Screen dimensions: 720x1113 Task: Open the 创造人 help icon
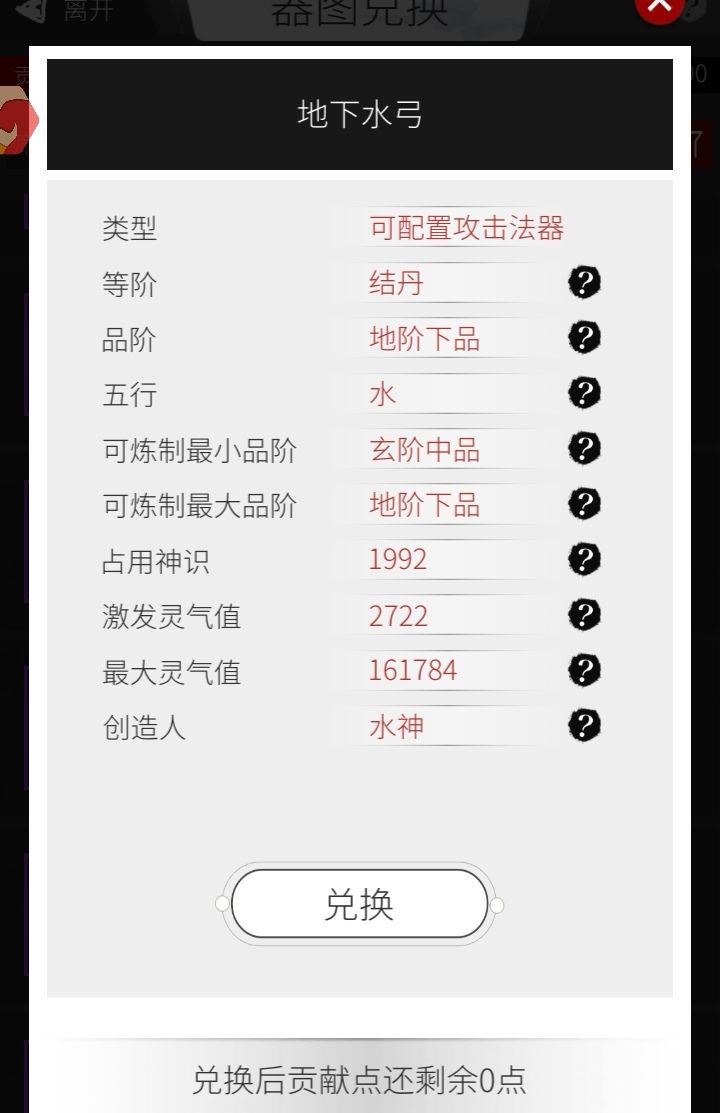[x=584, y=726]
